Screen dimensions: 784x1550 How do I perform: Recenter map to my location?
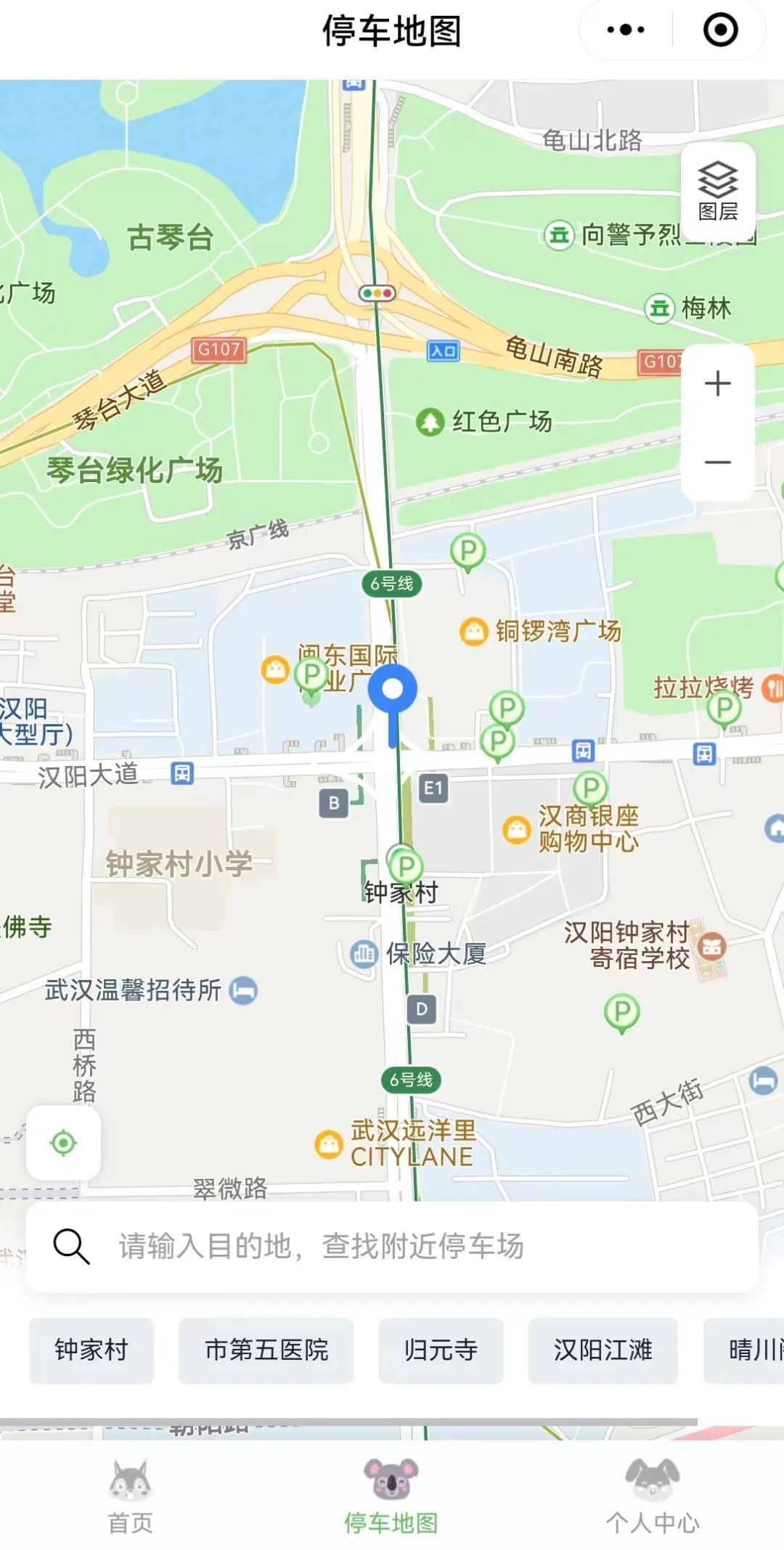(64, 1143)
